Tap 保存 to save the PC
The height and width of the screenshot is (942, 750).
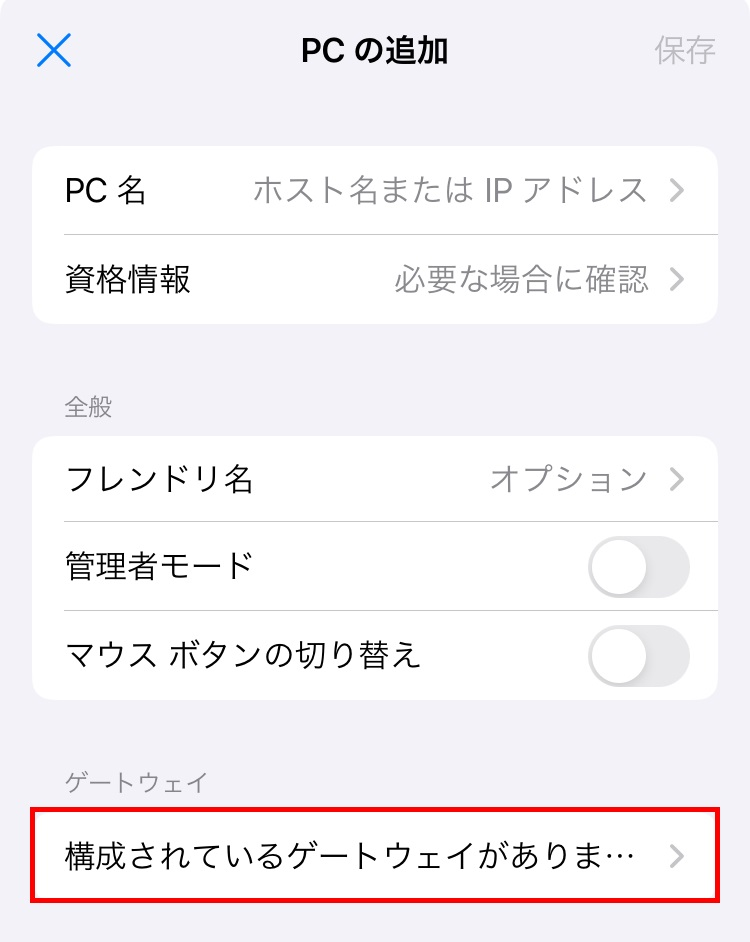[x=685, y=50]
